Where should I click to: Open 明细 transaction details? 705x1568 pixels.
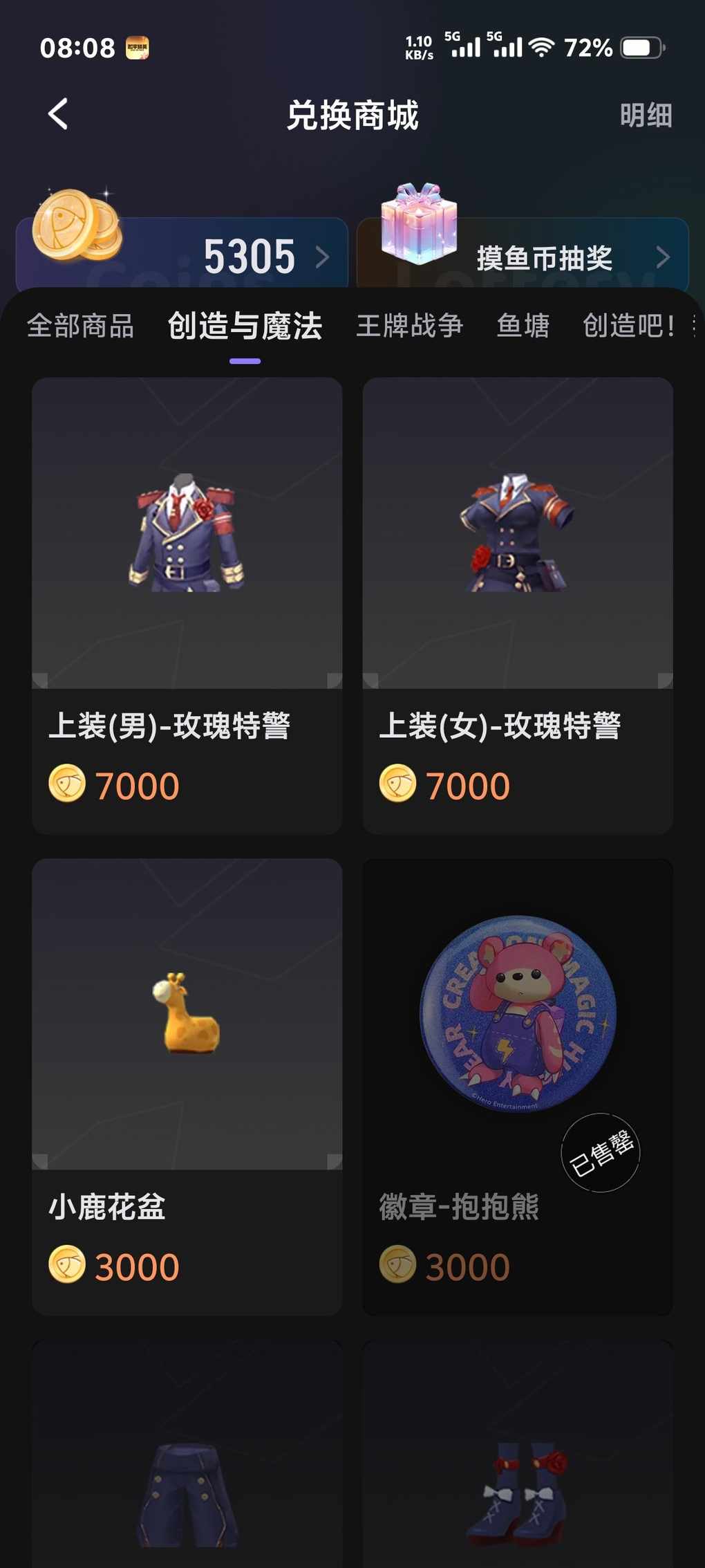click(646, 116)
